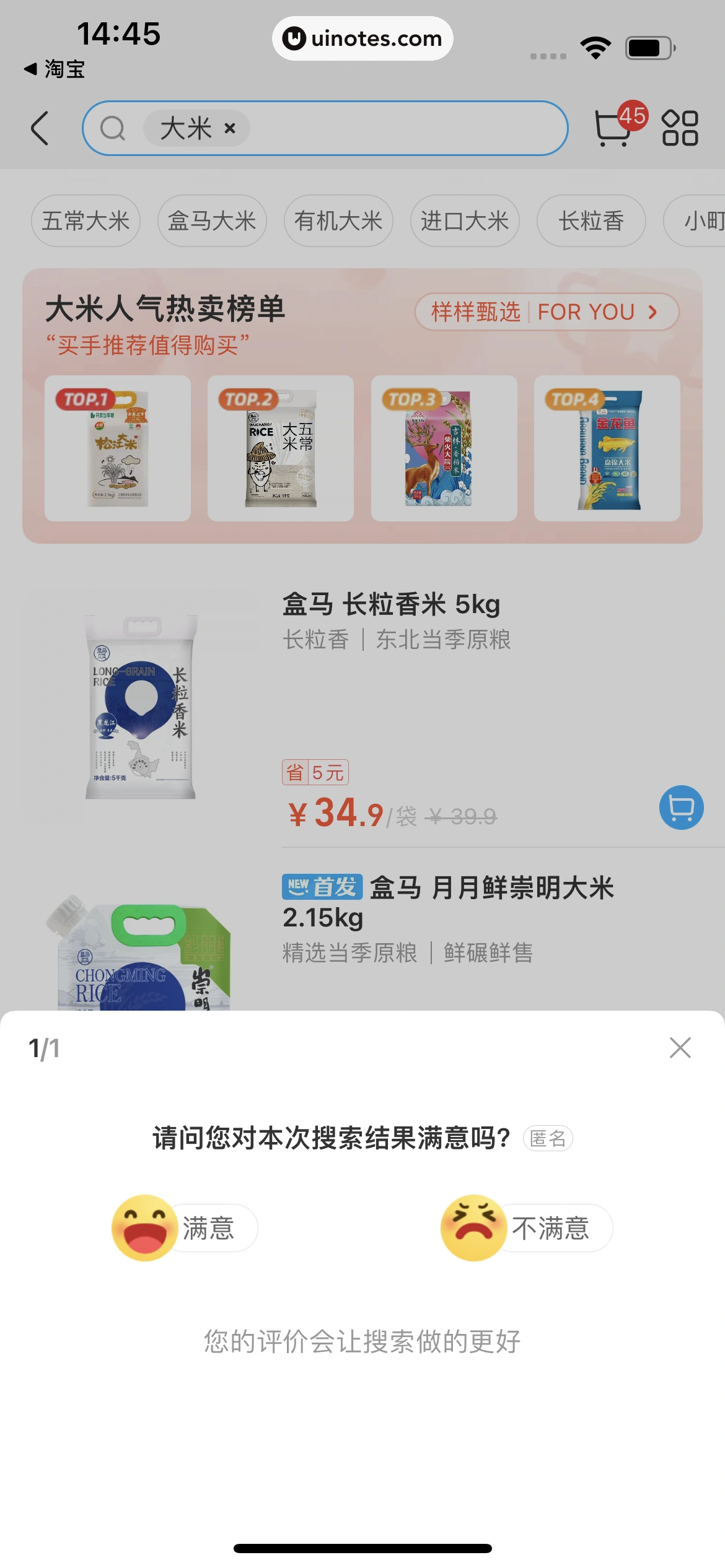Select 满意 as your feedback

click(x=185, y=1227)
